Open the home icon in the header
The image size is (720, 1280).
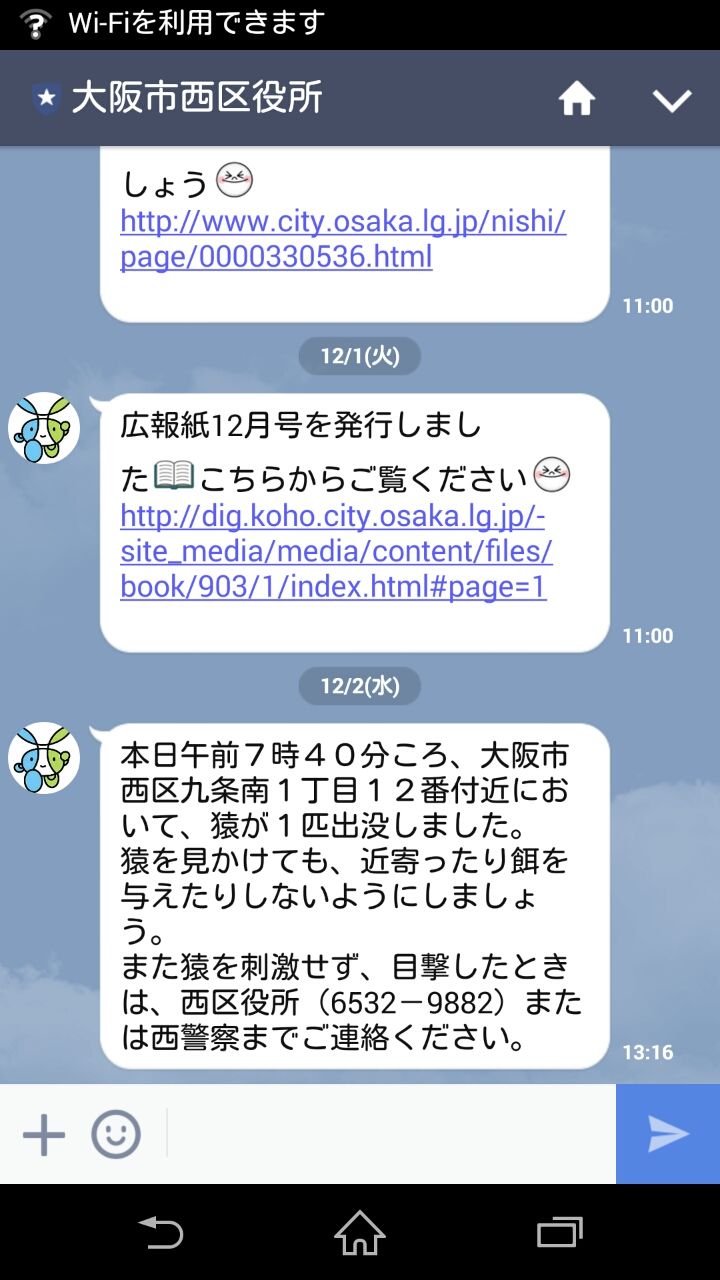click(x=577, y=99)
